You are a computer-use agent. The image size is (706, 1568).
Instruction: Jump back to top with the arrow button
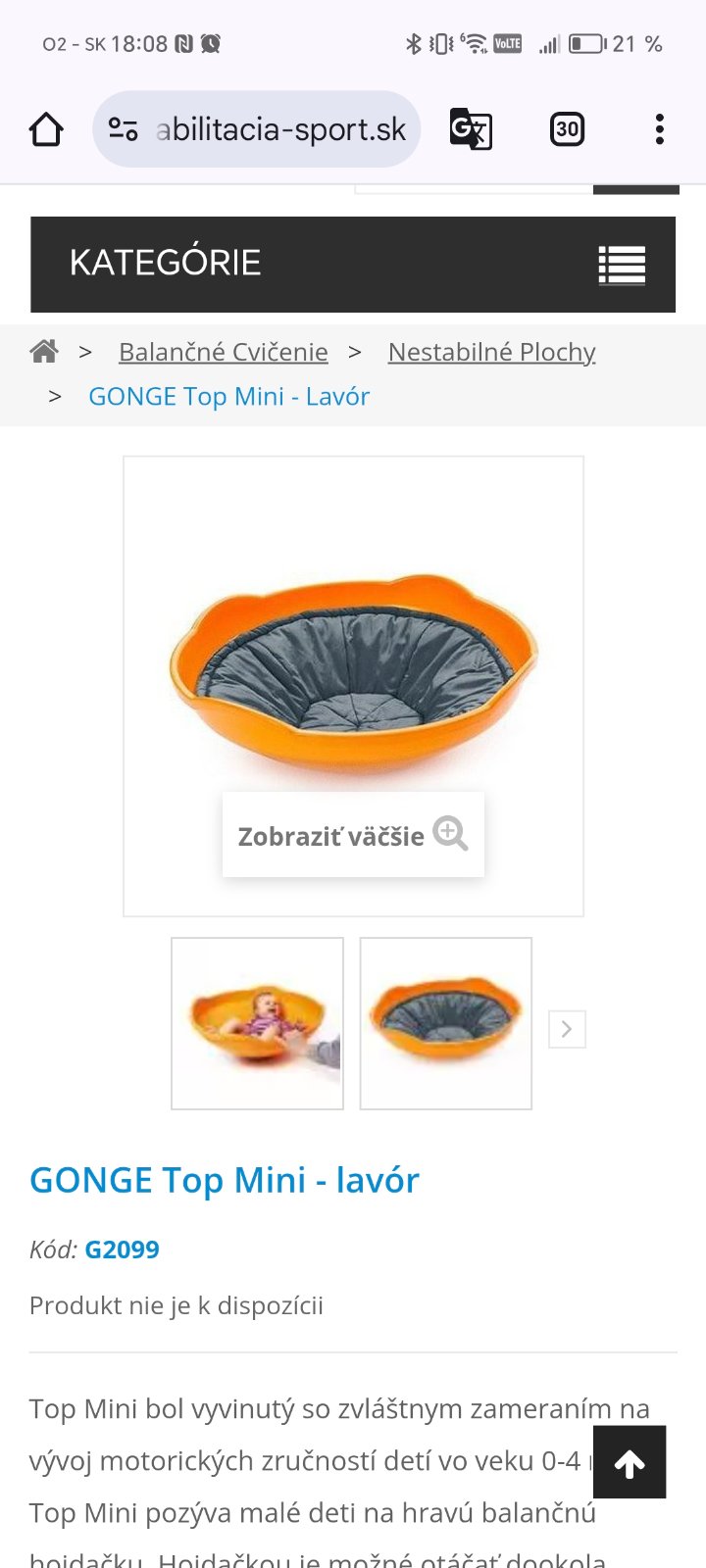click(x=630, y=1463)
